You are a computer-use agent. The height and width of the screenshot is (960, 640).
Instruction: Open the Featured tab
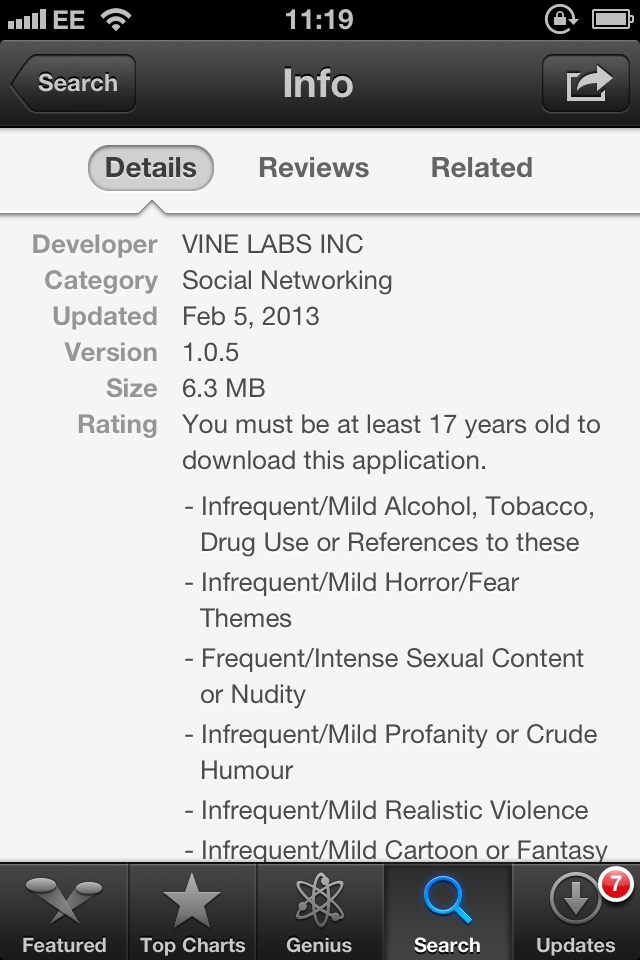(64, 912)
